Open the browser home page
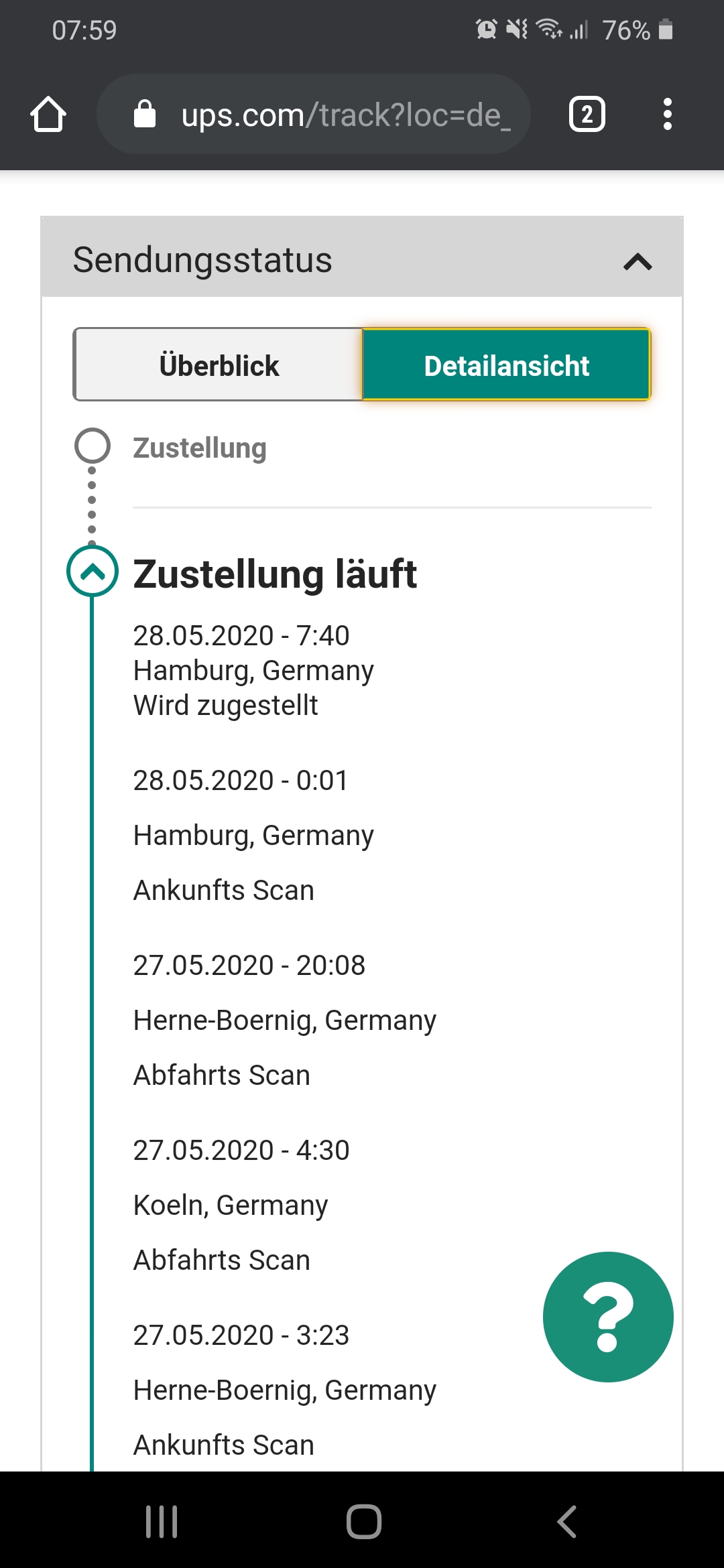 [x=48, y=115]
